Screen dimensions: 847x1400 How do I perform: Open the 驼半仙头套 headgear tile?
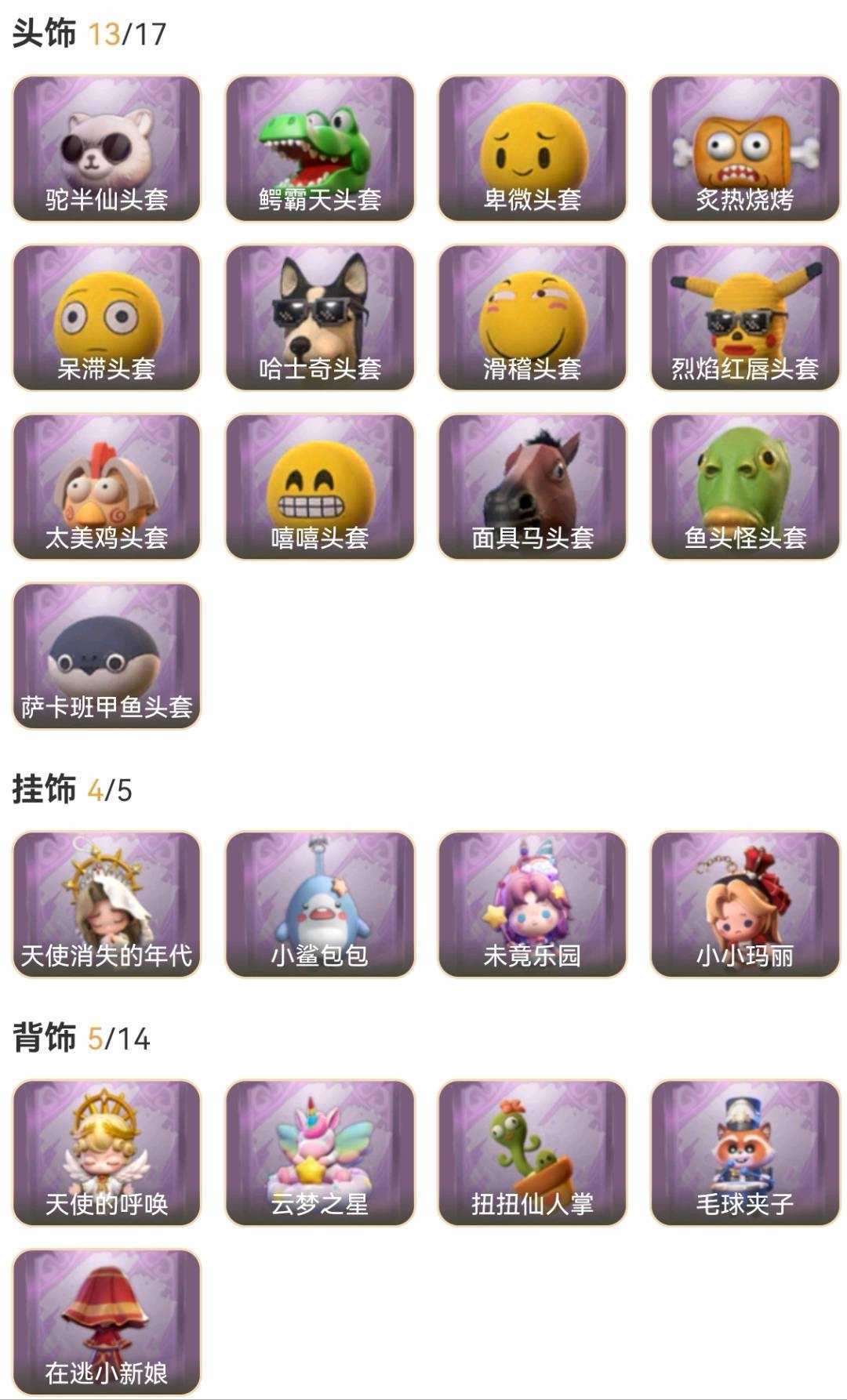pos(107,148)
